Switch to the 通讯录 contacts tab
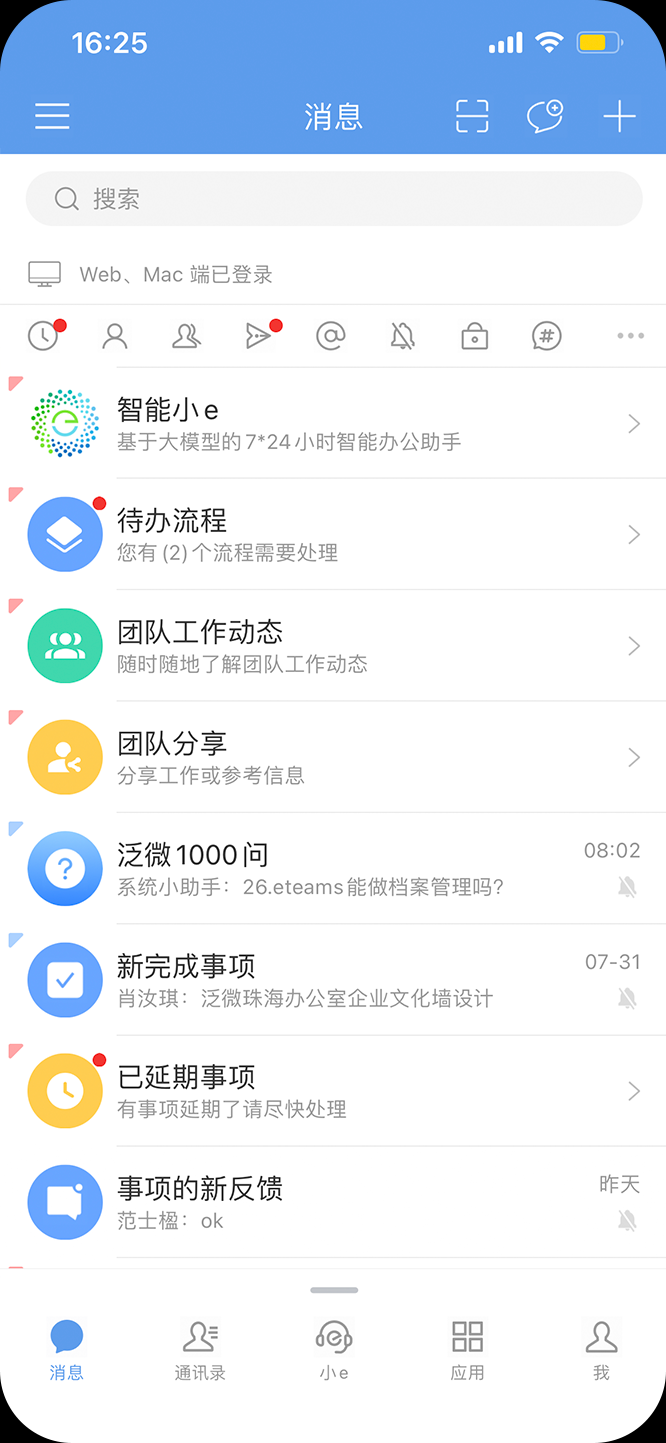 pyautogui.click(x=200, y=1350)
